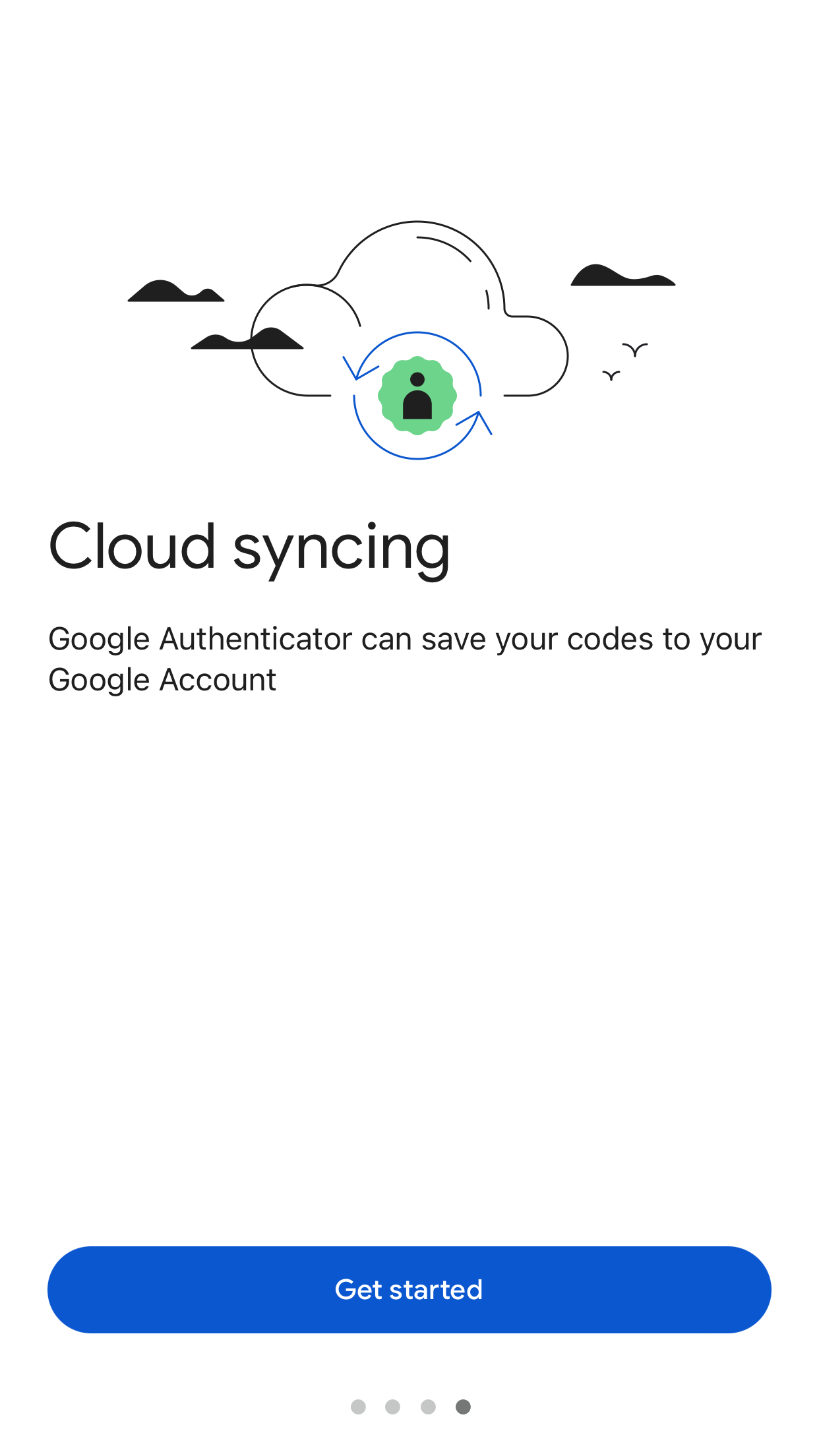Click the dark cloud on the left
819x1456 pixels.
coord(175,291)
